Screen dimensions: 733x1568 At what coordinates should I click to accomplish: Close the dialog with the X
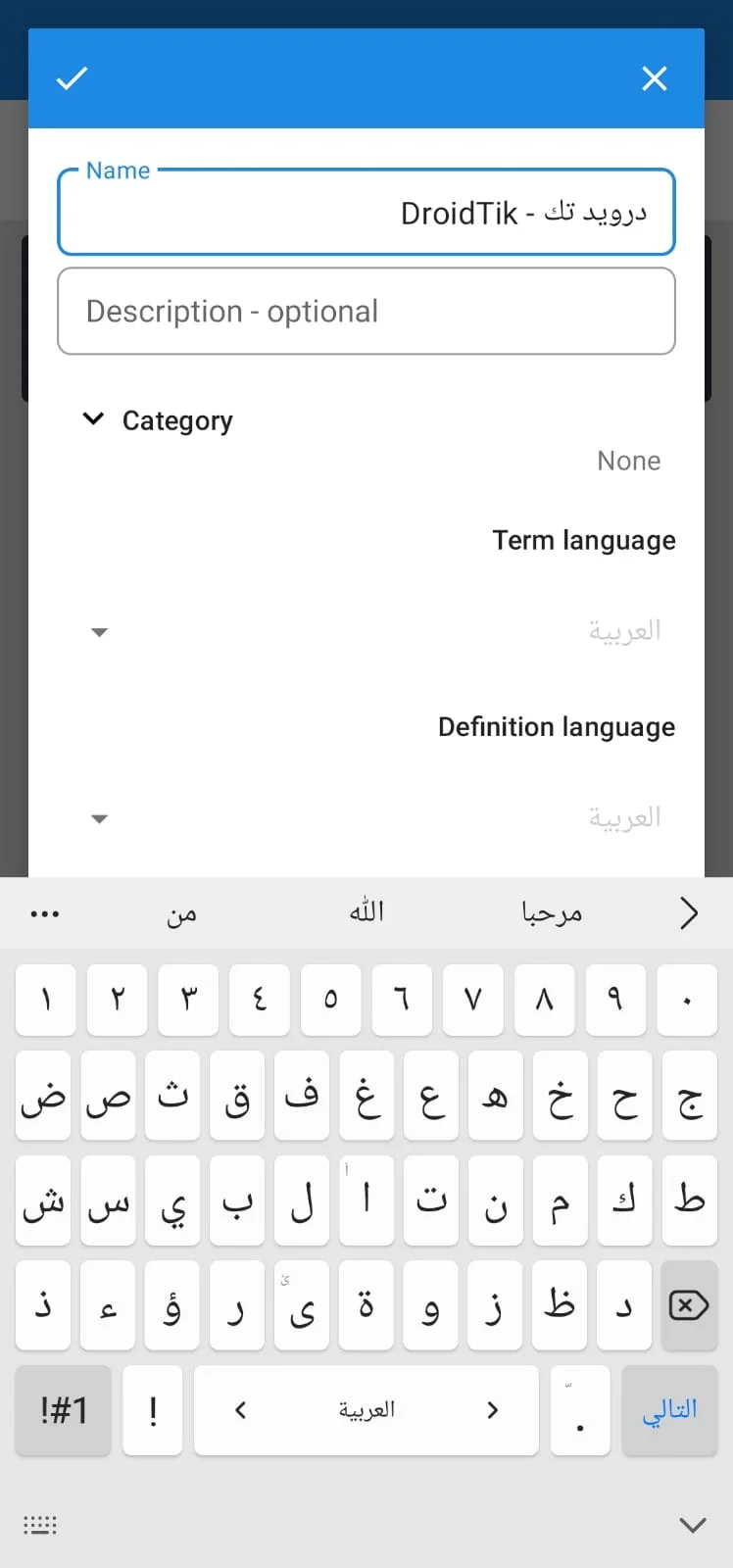coord(655,78)
